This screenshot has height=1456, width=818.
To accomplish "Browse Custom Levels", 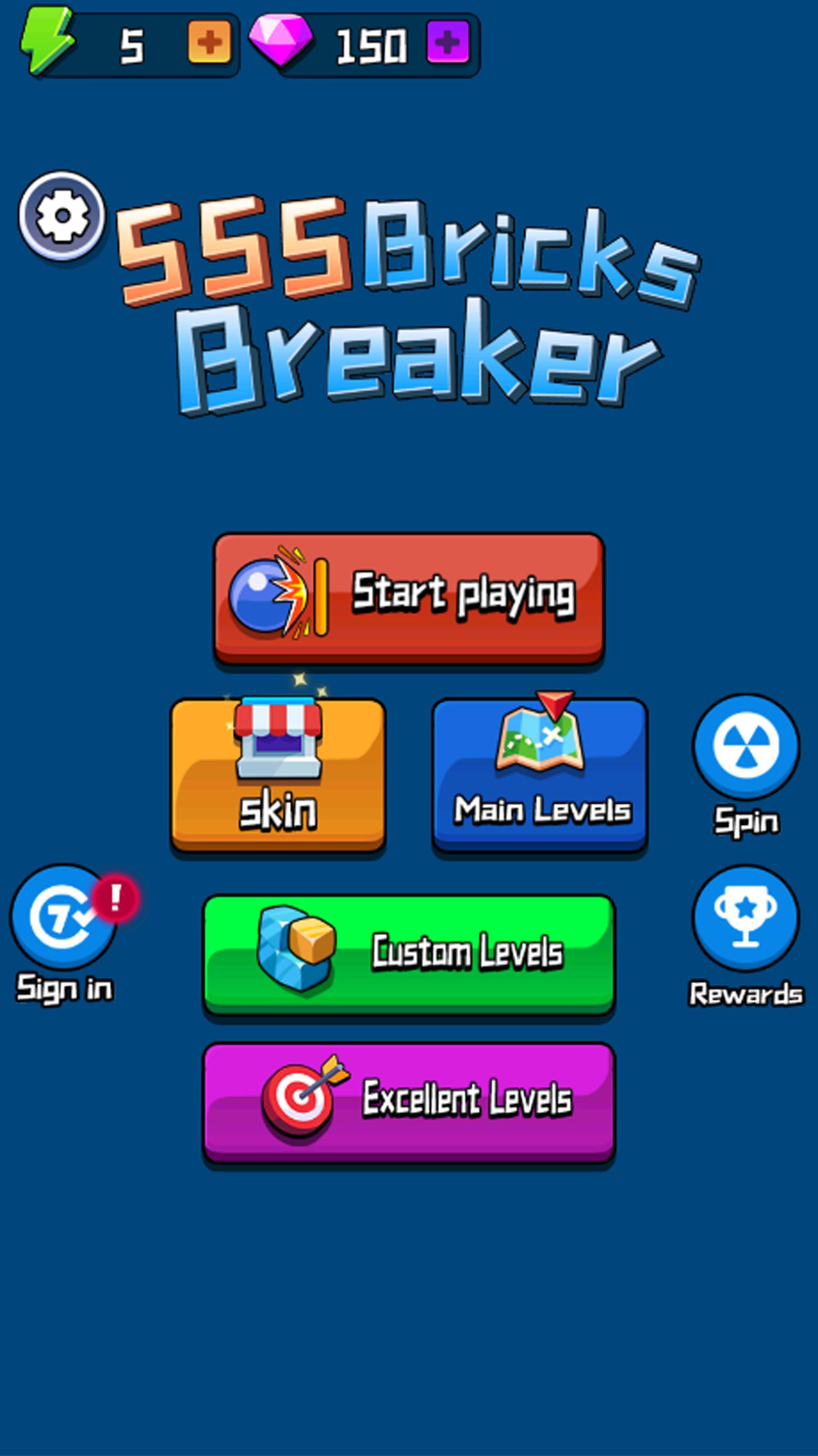I will pos(409,953).
